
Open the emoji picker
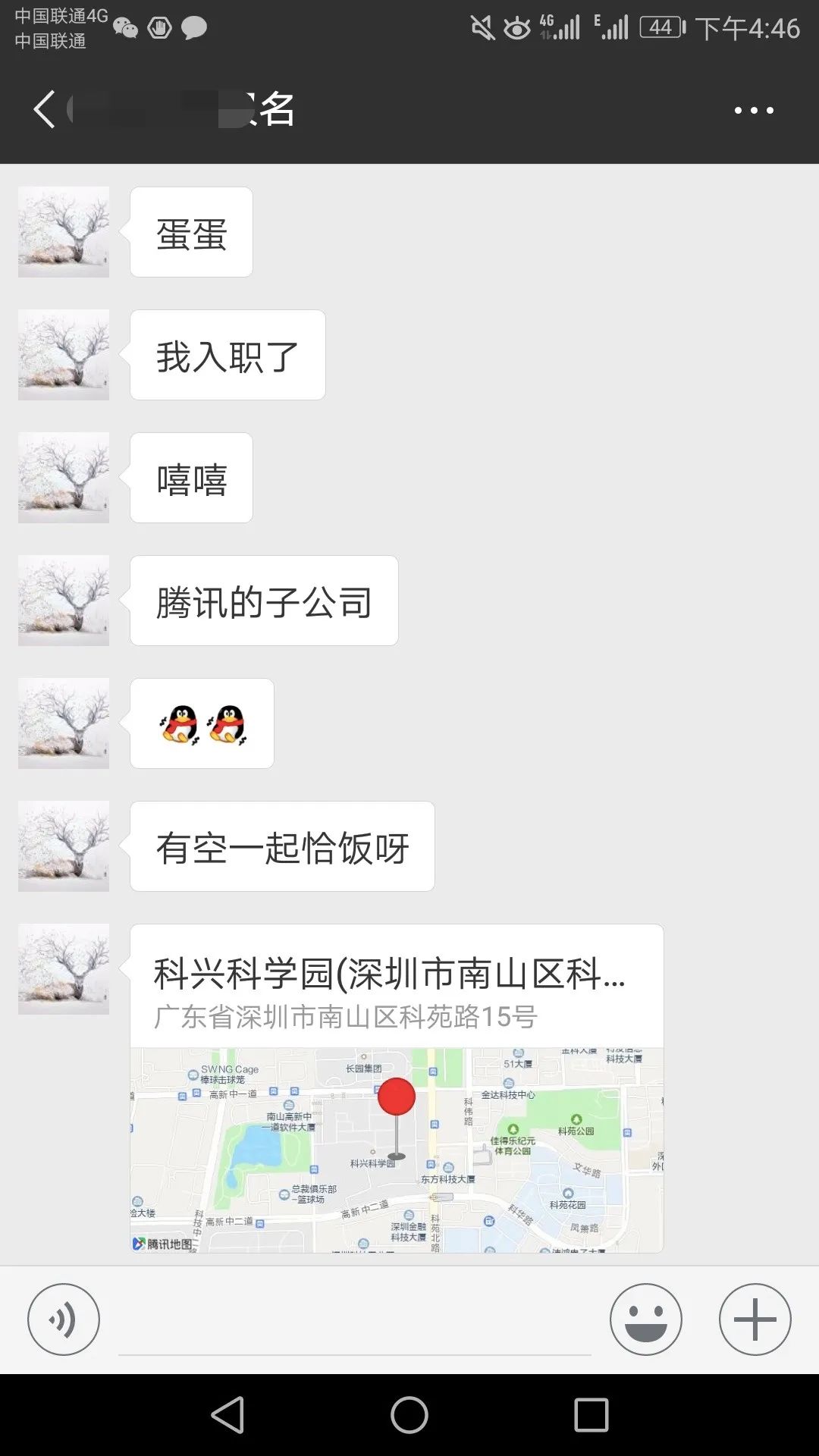[645, 1319]
